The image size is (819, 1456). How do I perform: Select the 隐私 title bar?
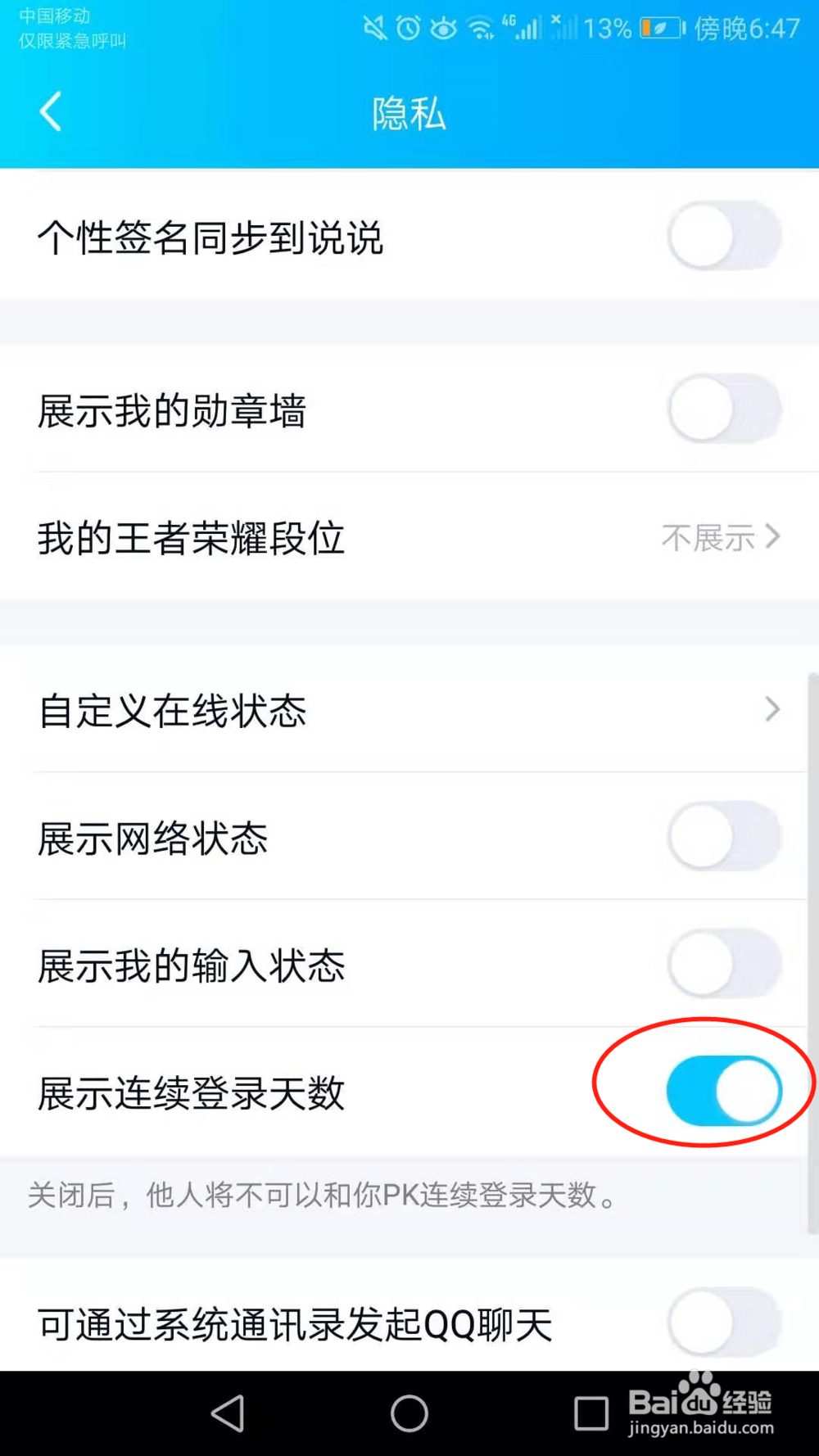pos(409,115)
